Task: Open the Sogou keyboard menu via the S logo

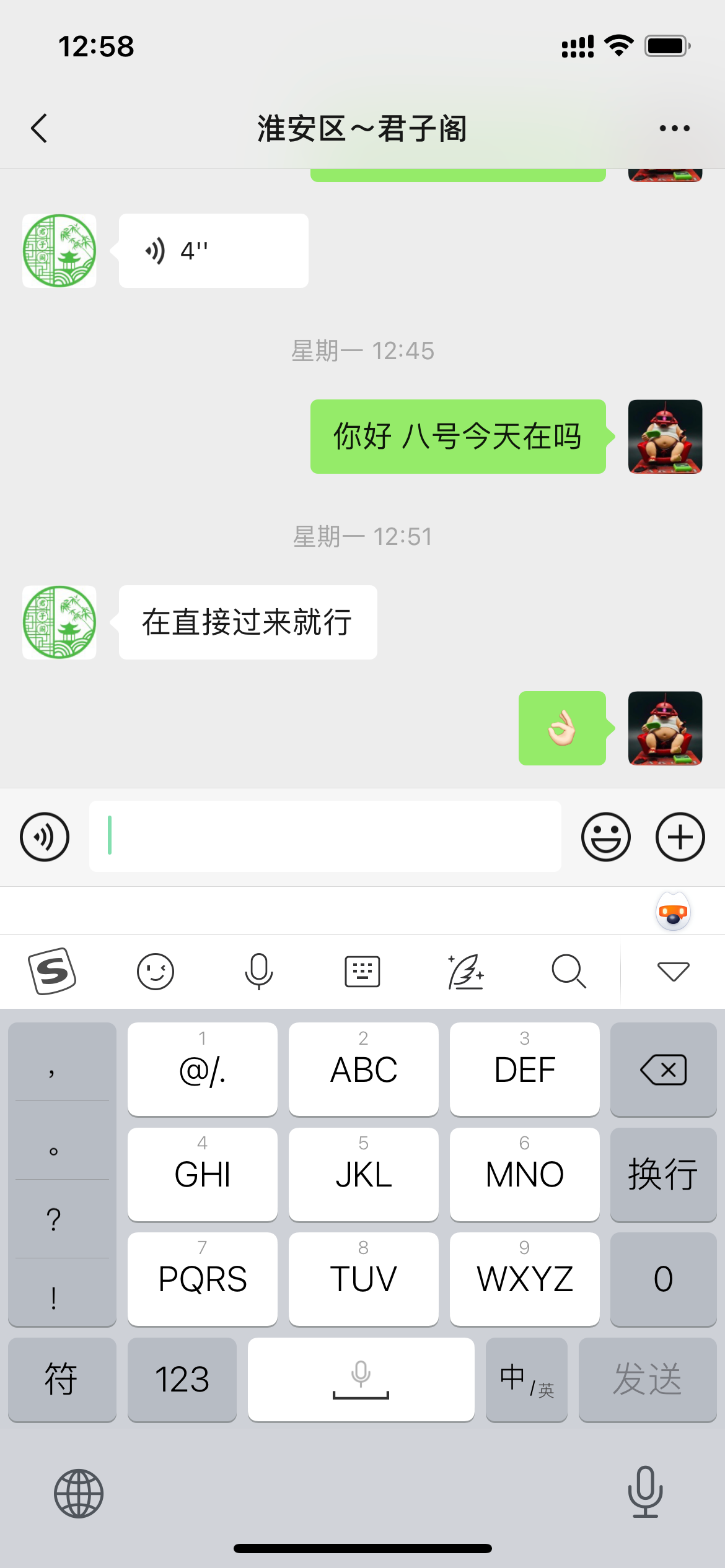Action: 53,971
